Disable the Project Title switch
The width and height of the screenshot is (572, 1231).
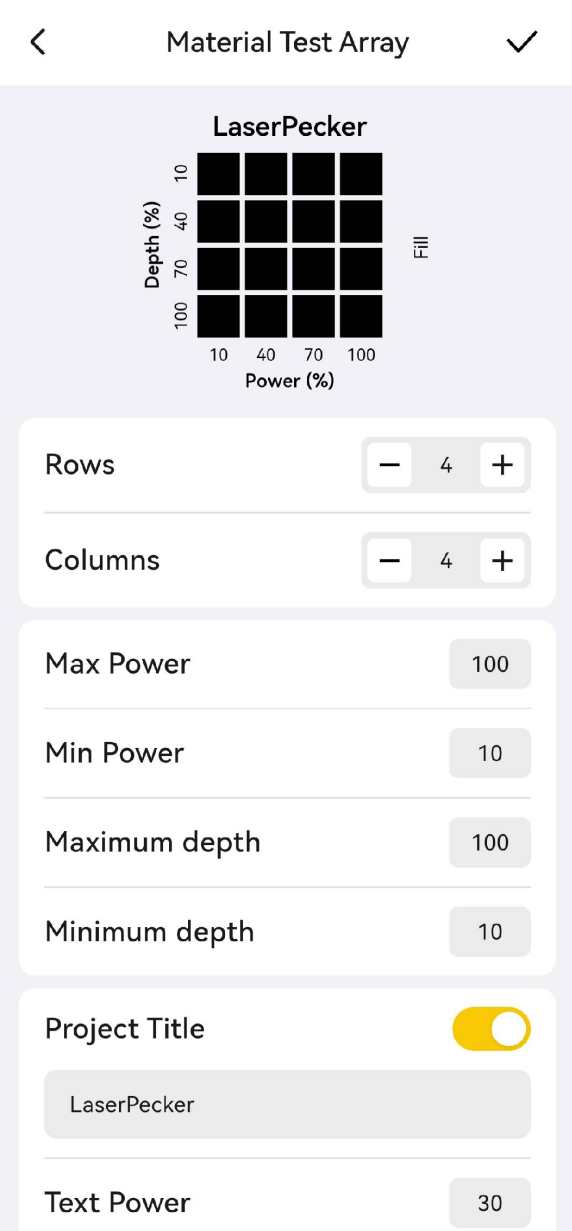point(491,1029)
